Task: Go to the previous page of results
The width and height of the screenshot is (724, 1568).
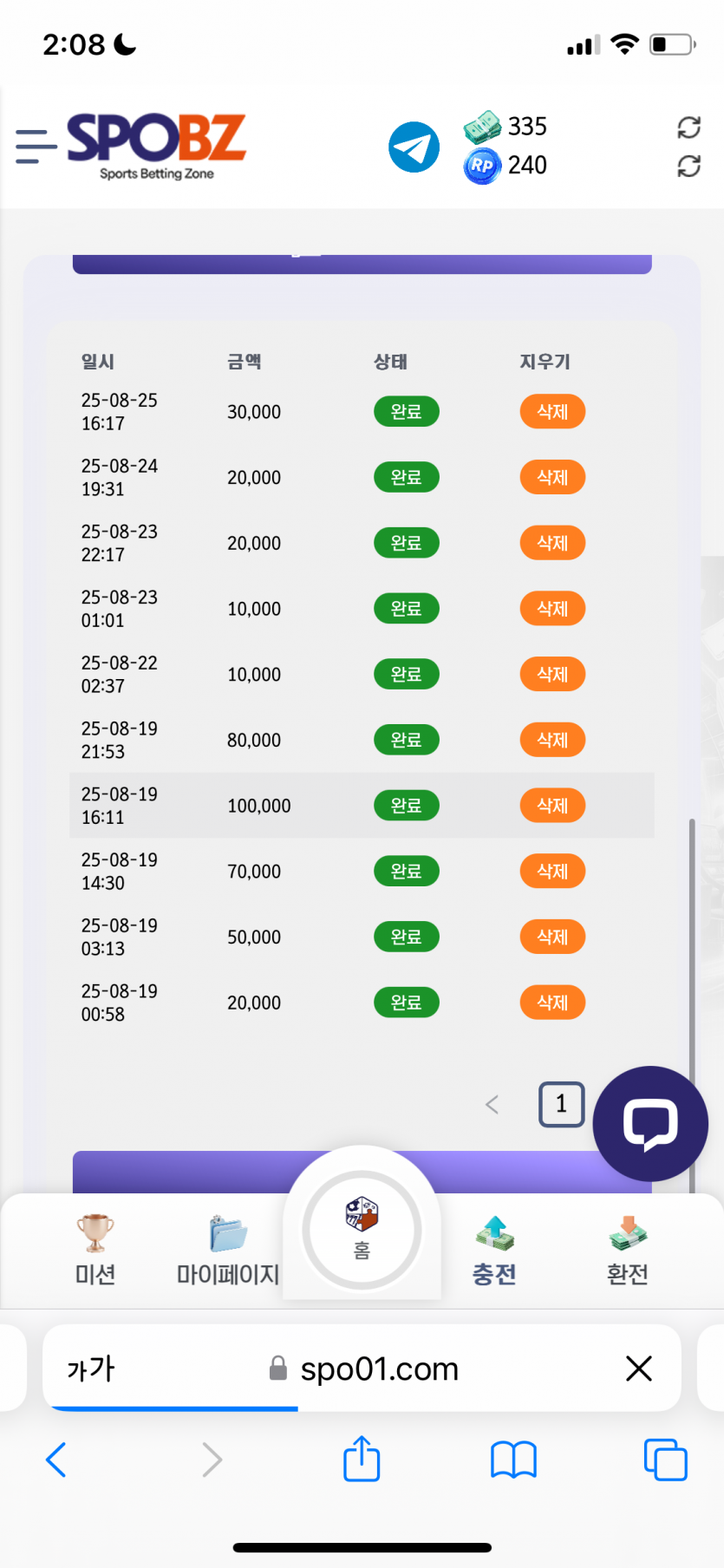Action: [492, 1104]
